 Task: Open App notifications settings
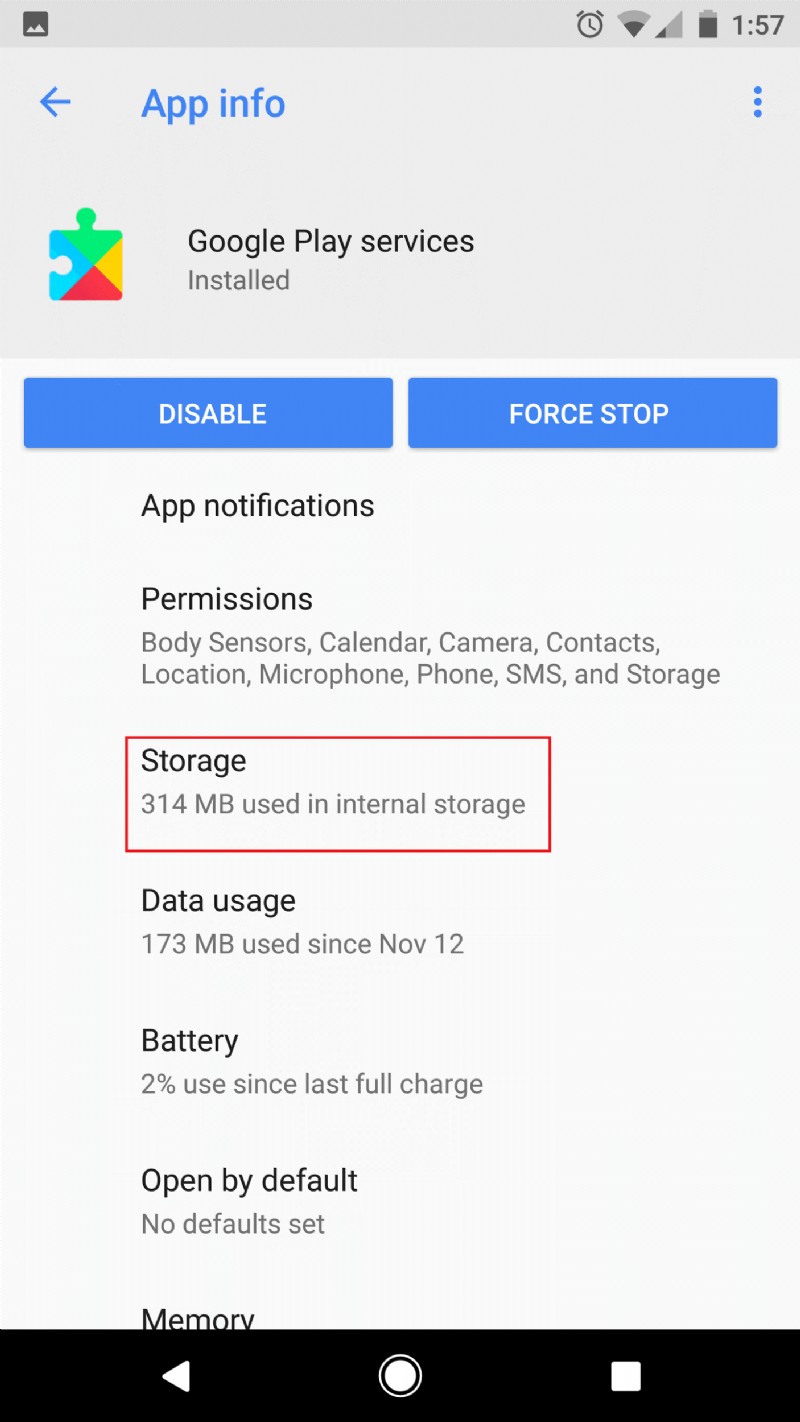click(x=257, y=505)
